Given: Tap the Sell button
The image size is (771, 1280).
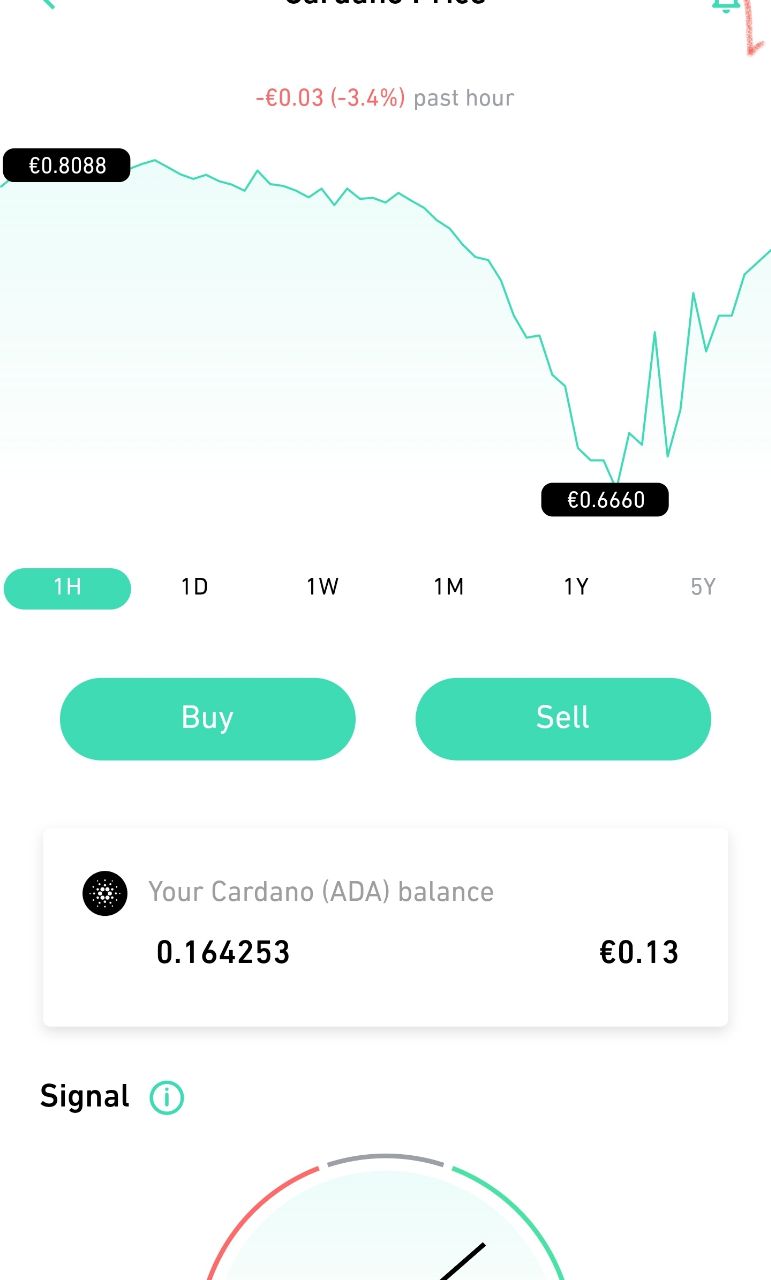Looking at the screenshot, I should coord(563,719).
